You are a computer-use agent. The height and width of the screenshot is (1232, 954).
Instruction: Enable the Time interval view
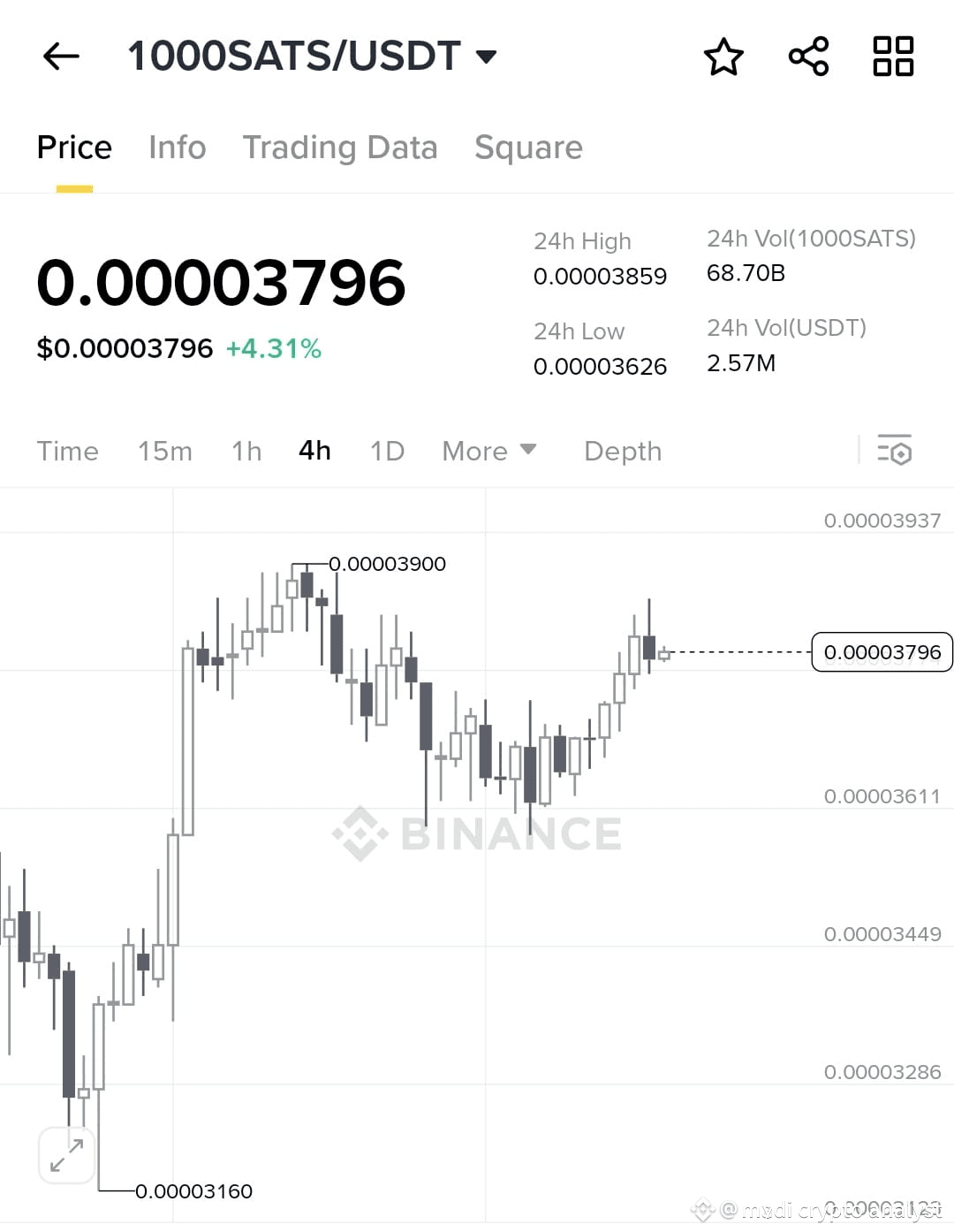(67, 451)
